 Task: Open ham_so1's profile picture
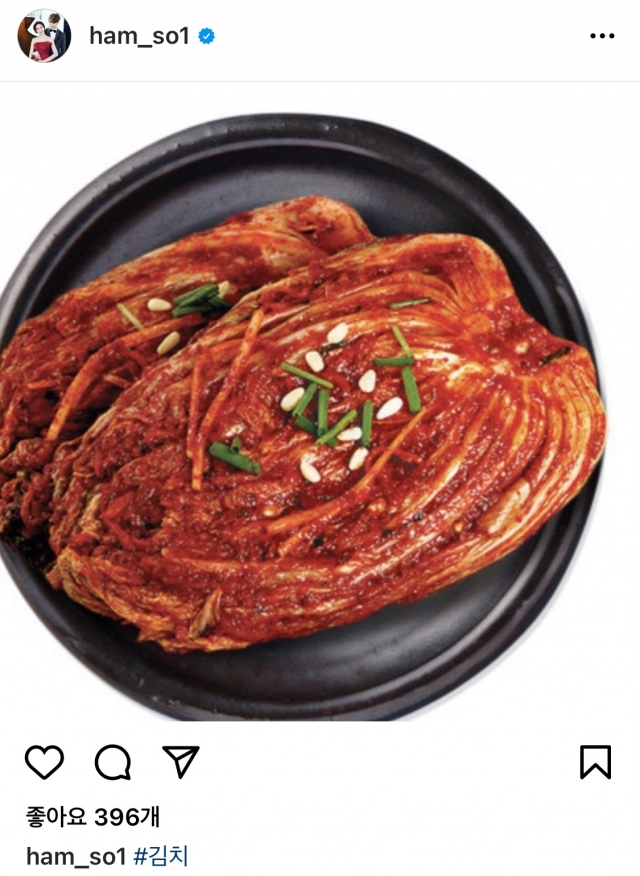44,37
